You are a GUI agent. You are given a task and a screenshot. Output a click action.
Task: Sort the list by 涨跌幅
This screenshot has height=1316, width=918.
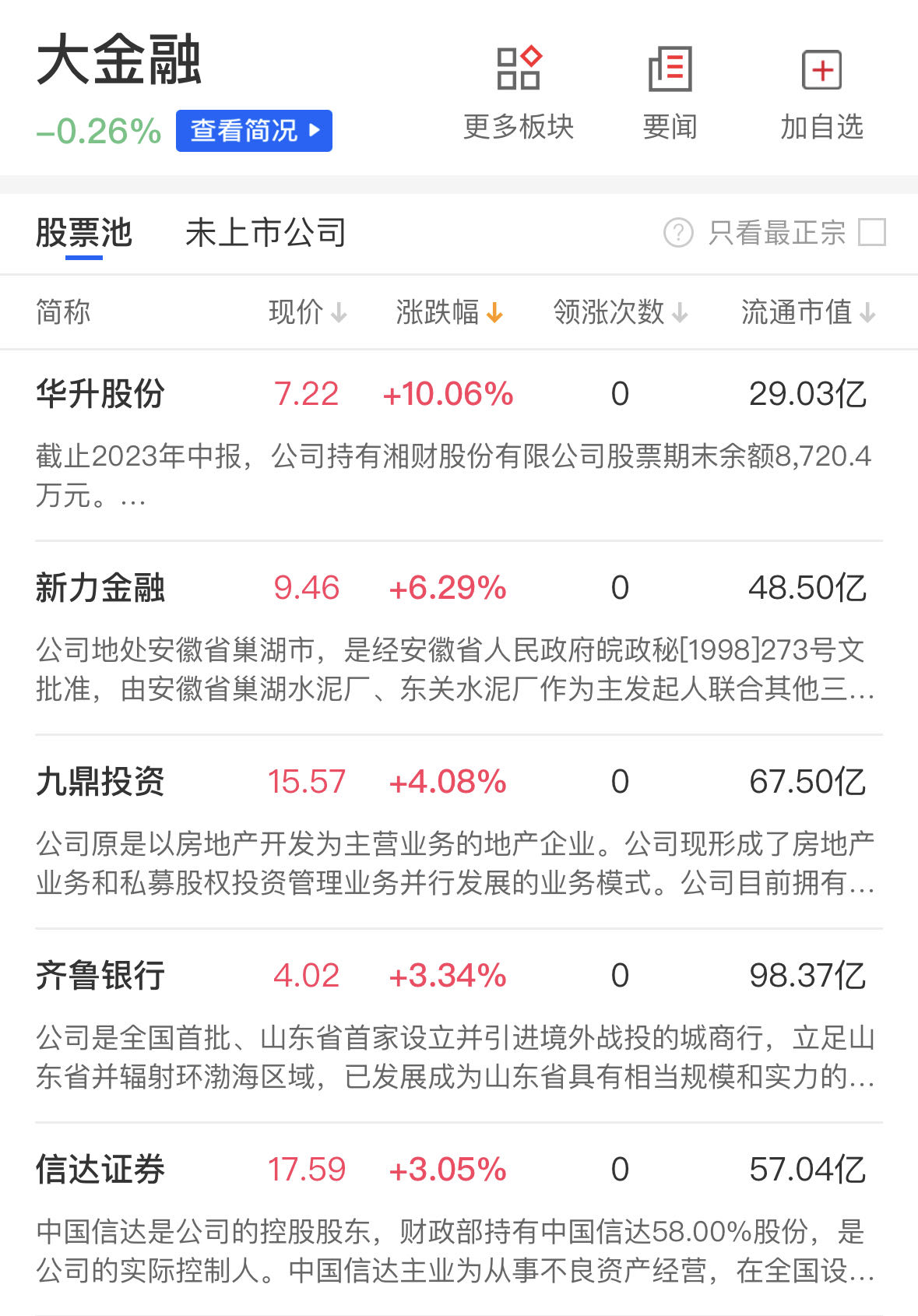[448, 312]
